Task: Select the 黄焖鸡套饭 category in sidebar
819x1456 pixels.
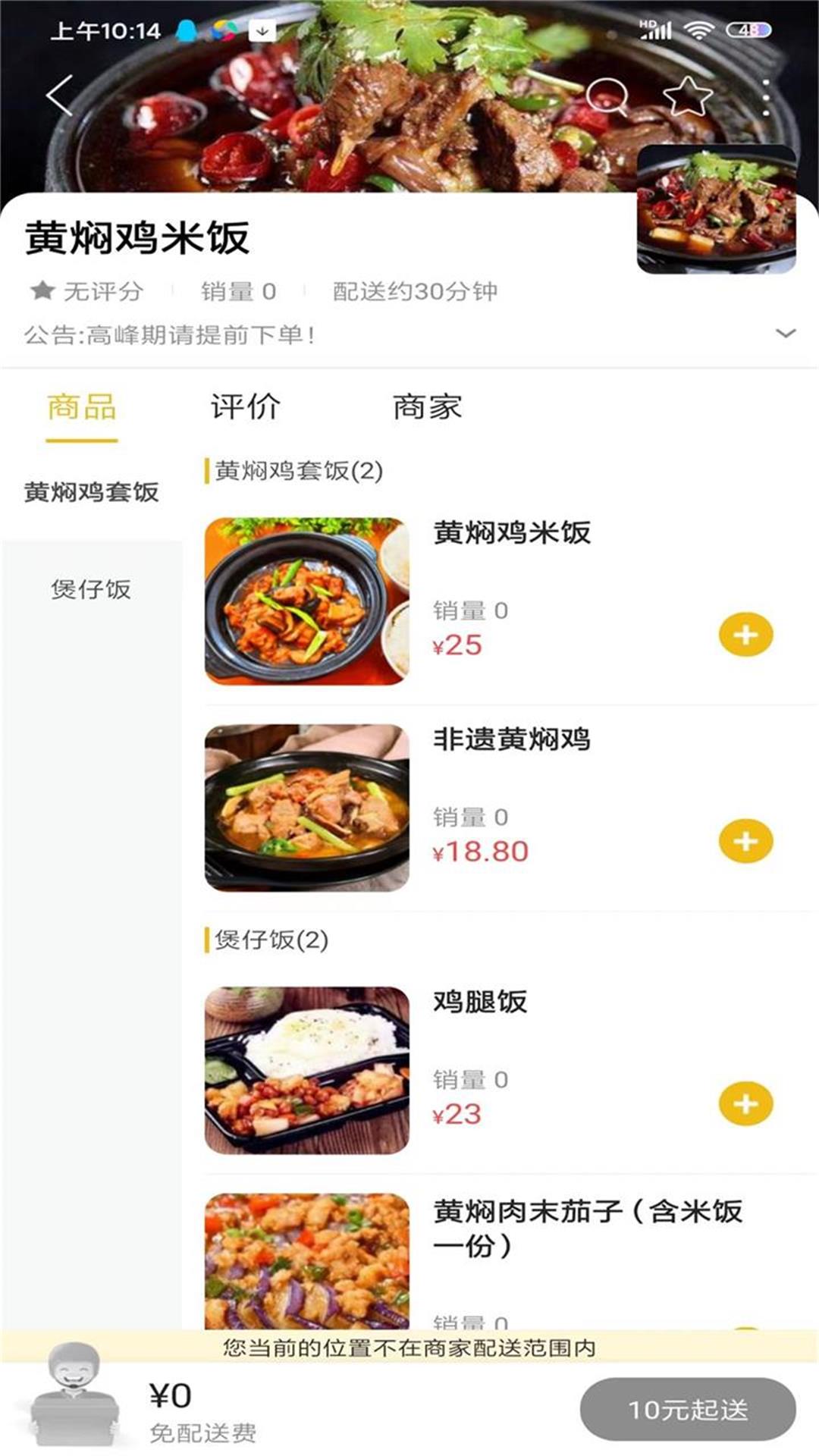Action: [x=91, y=491]
